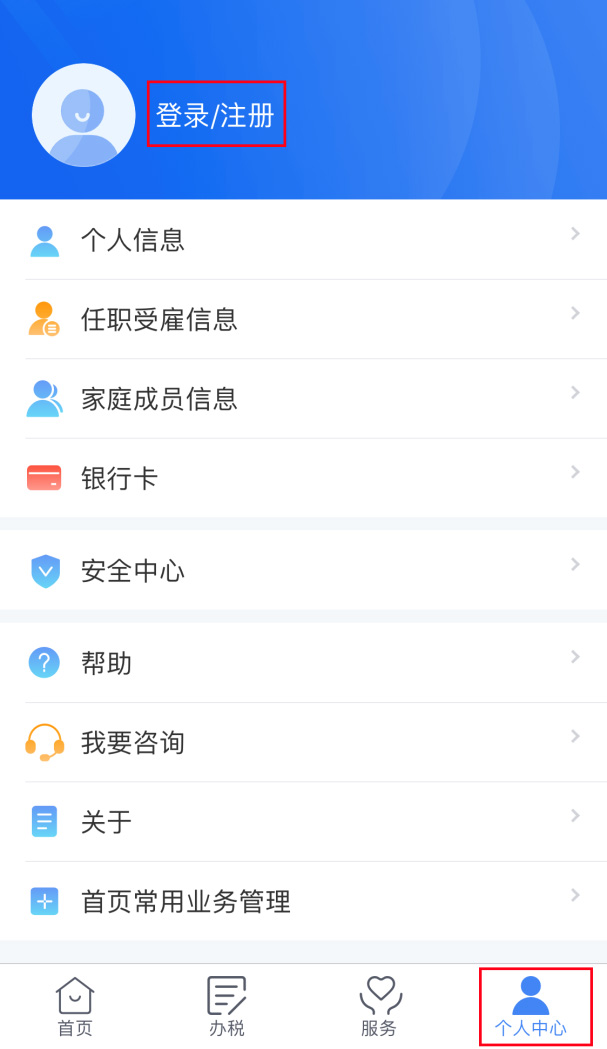
Task: Open 银行卡 bank cards
Action: (303, 478)
